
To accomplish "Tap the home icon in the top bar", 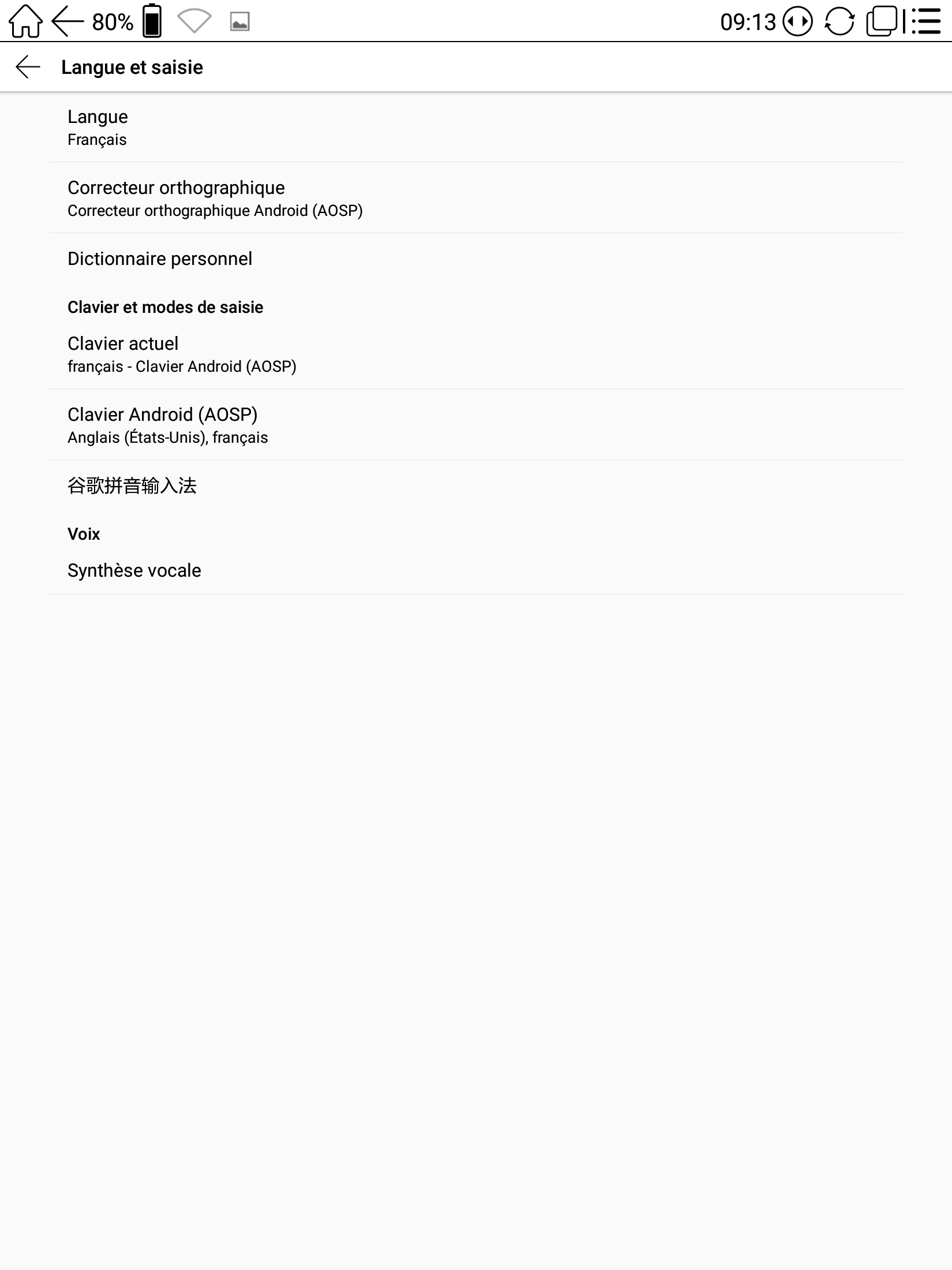I will coord(25,21).
